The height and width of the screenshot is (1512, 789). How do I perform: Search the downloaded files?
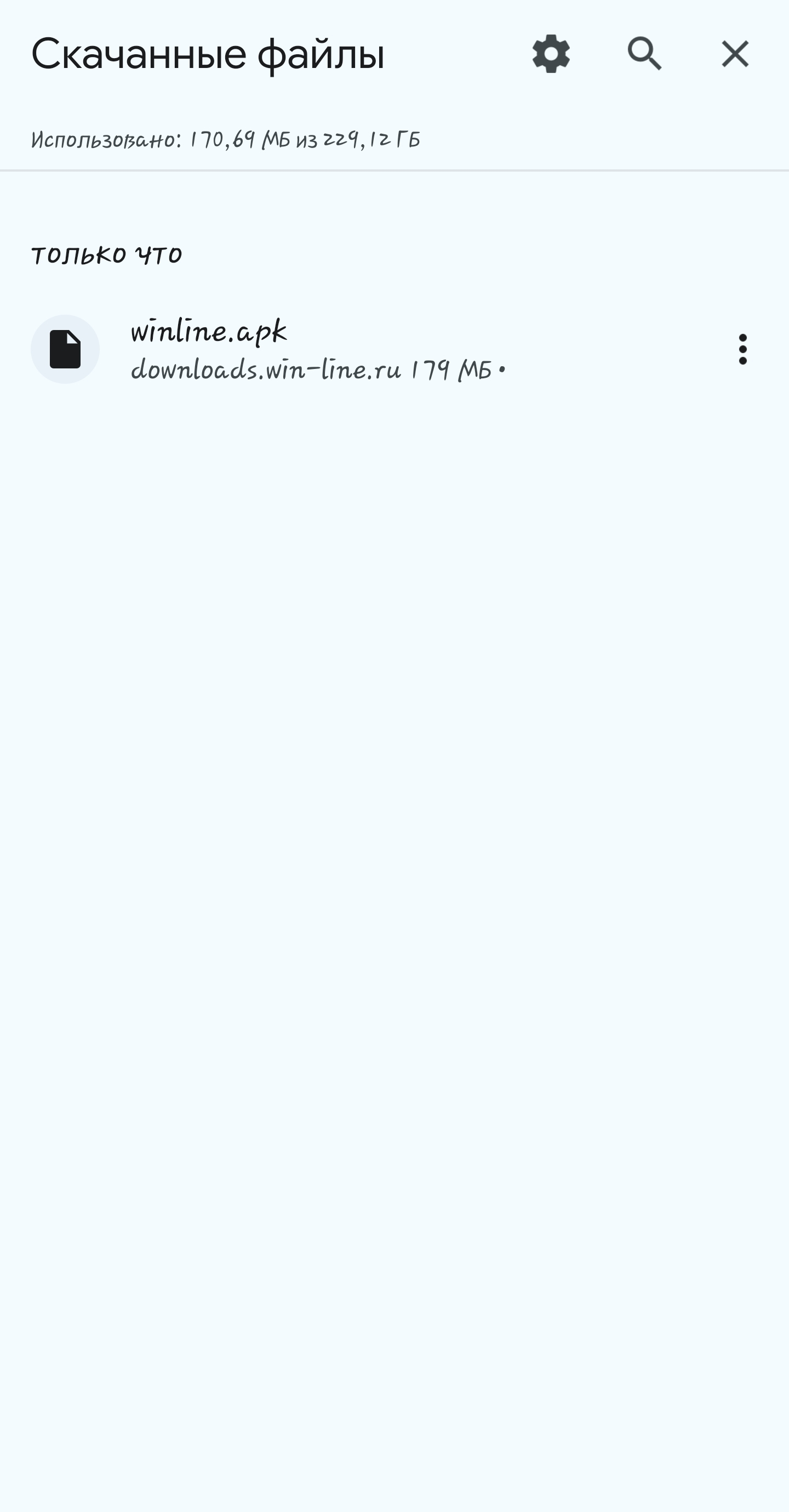point(644,54)
